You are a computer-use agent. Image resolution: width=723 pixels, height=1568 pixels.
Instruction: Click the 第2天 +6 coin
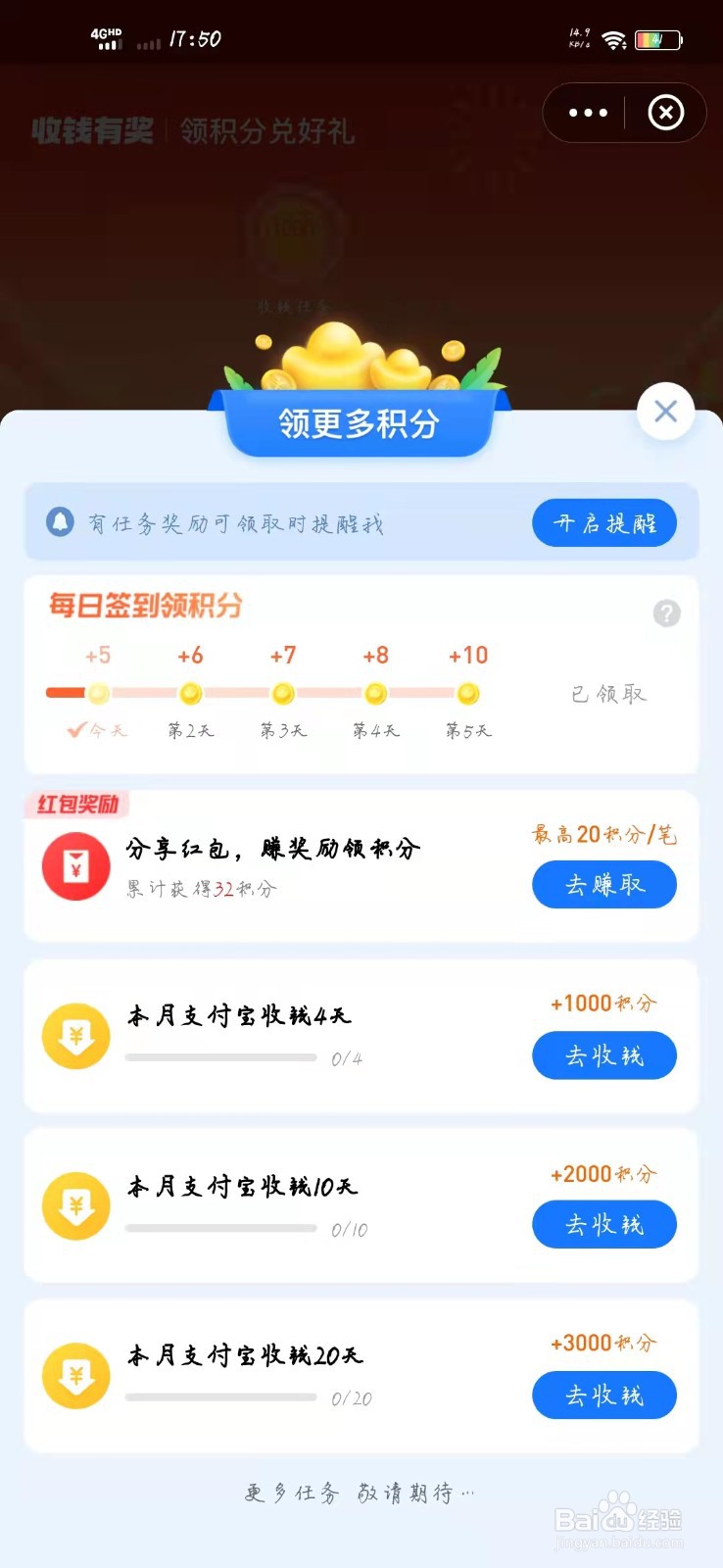point(190,694)
